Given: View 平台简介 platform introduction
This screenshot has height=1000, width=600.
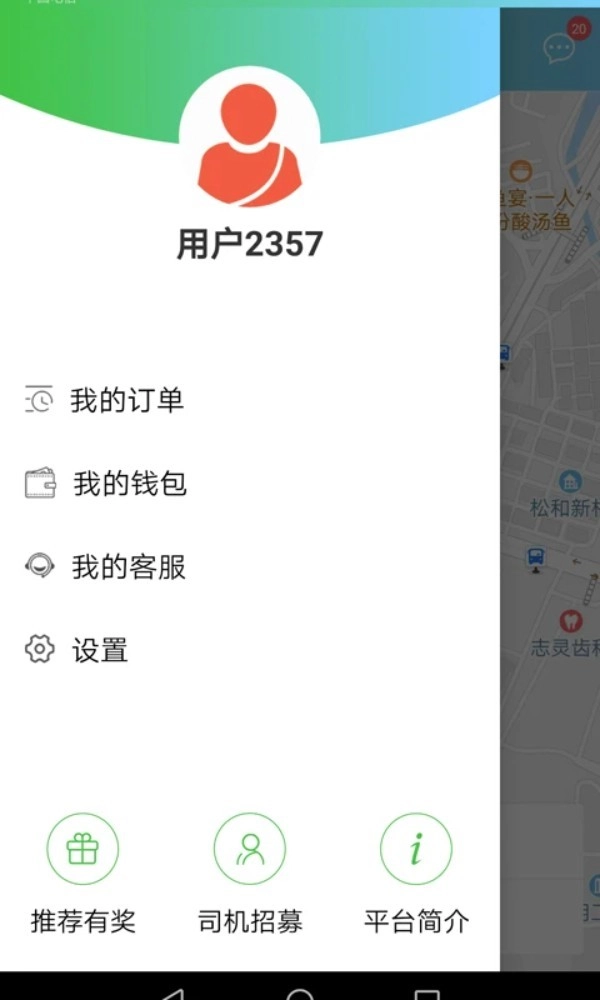Looking at the screenshot, I should point(416,851).
